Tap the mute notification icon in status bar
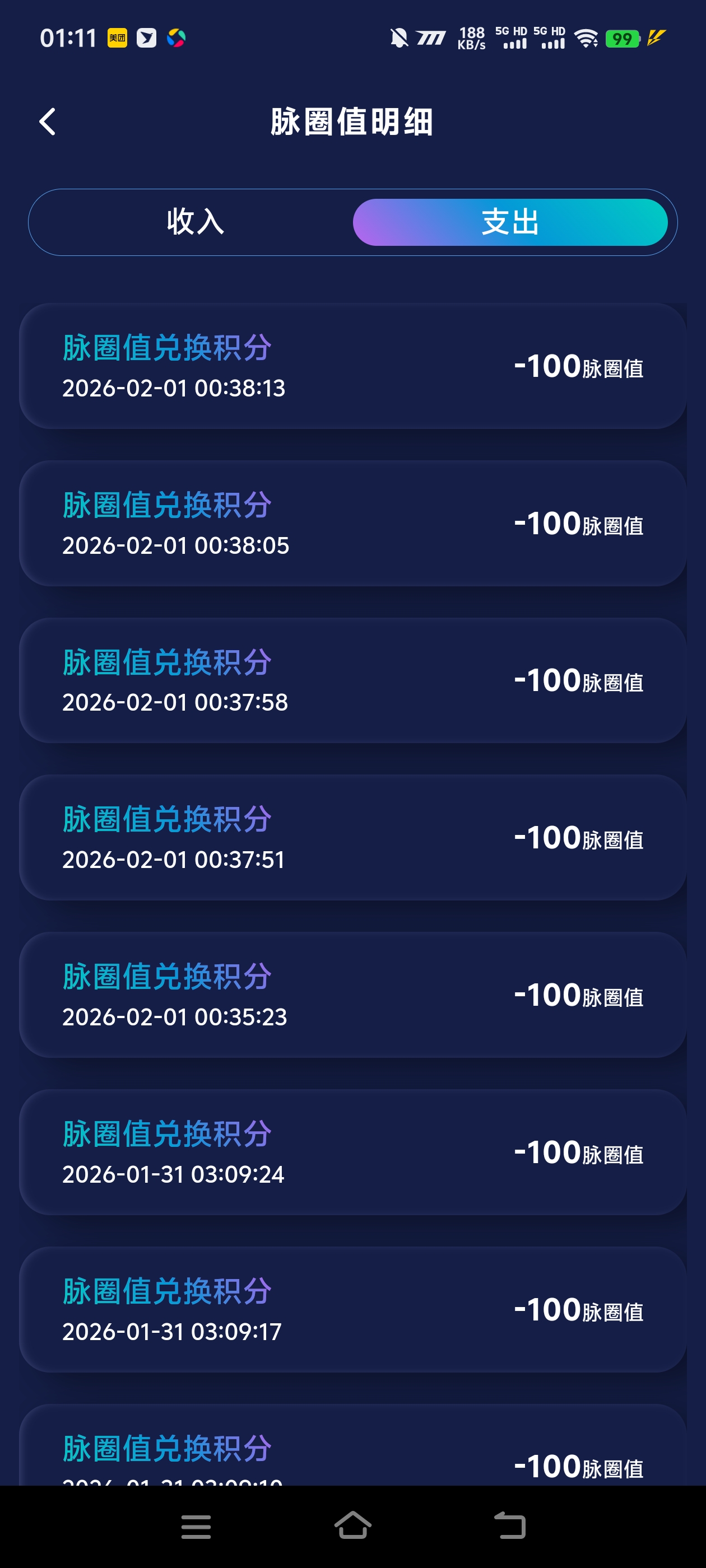The image size is (706, 1568). tap(398, 38)
